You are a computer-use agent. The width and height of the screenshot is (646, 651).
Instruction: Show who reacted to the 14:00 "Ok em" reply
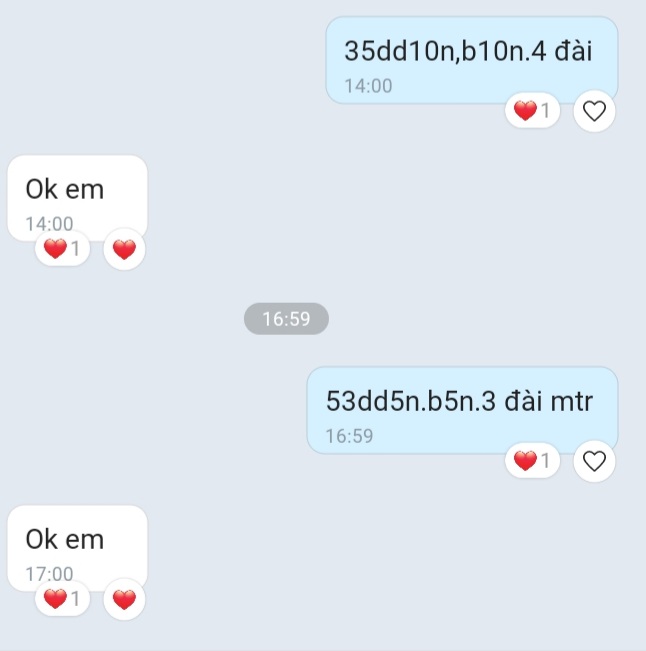[x=62, y=249]
